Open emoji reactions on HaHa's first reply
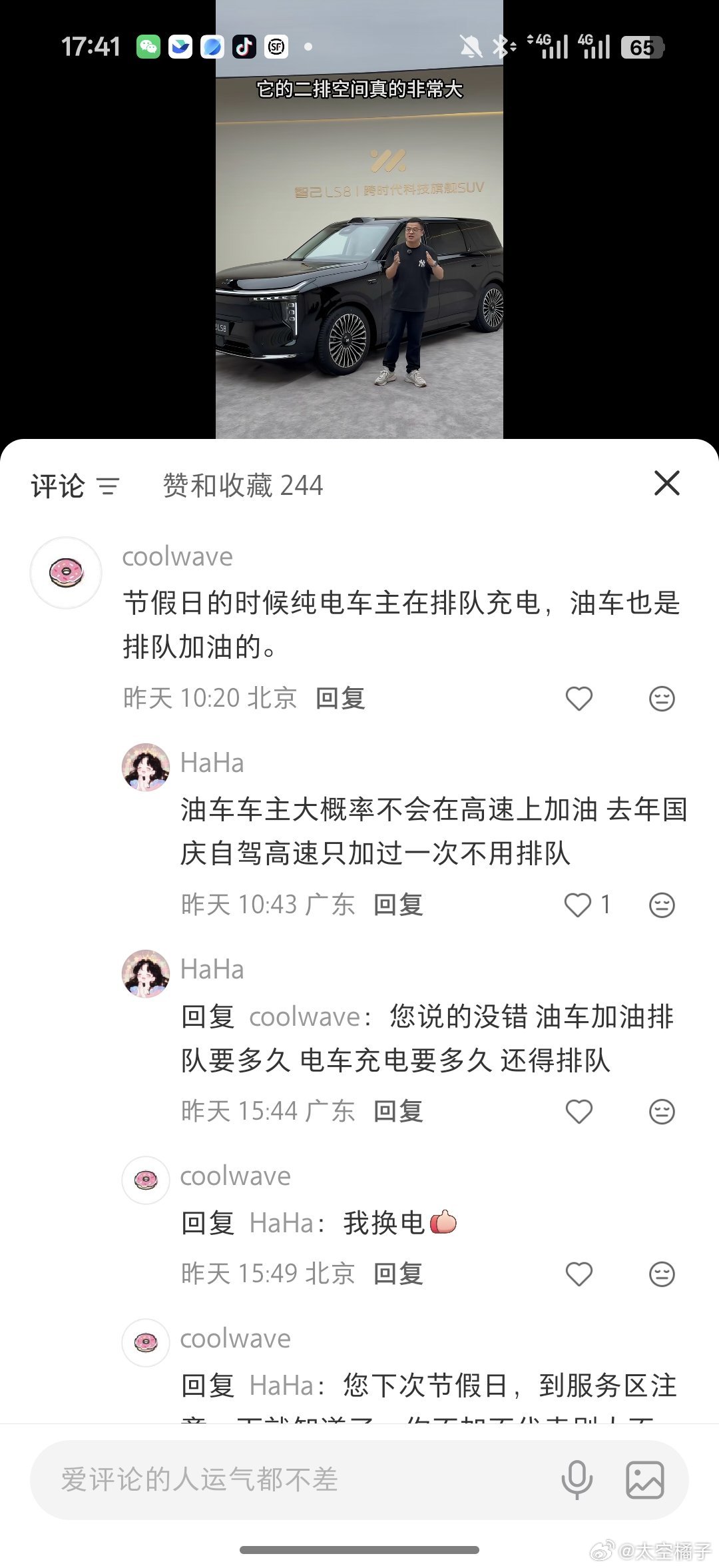719x1568 pixels. (661, 905)
